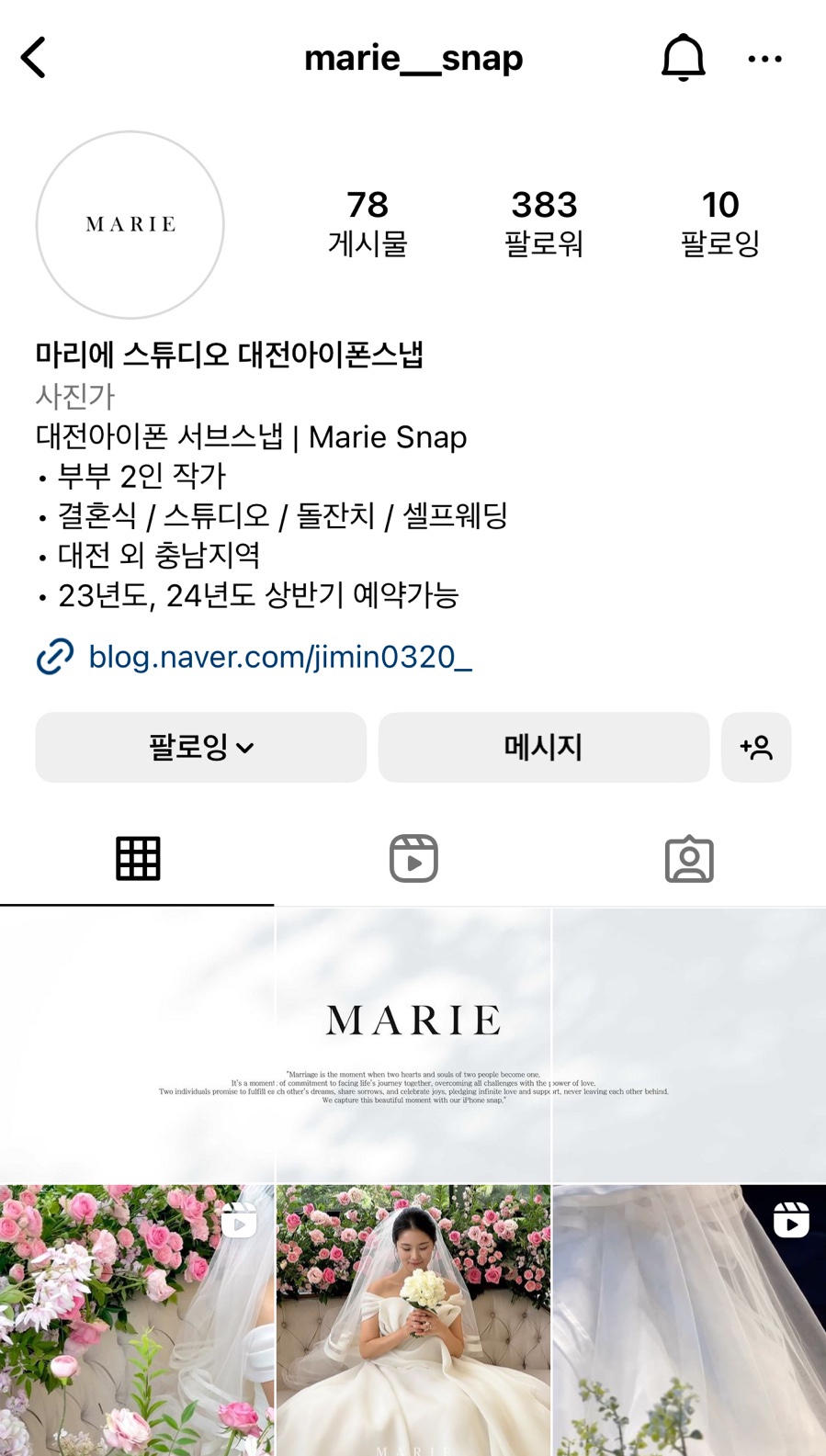This screenshot has width=826, height=1456.
Task: Show suggested accounts with add-person icon
Action: pyautogui.click(x=756, y=748)
